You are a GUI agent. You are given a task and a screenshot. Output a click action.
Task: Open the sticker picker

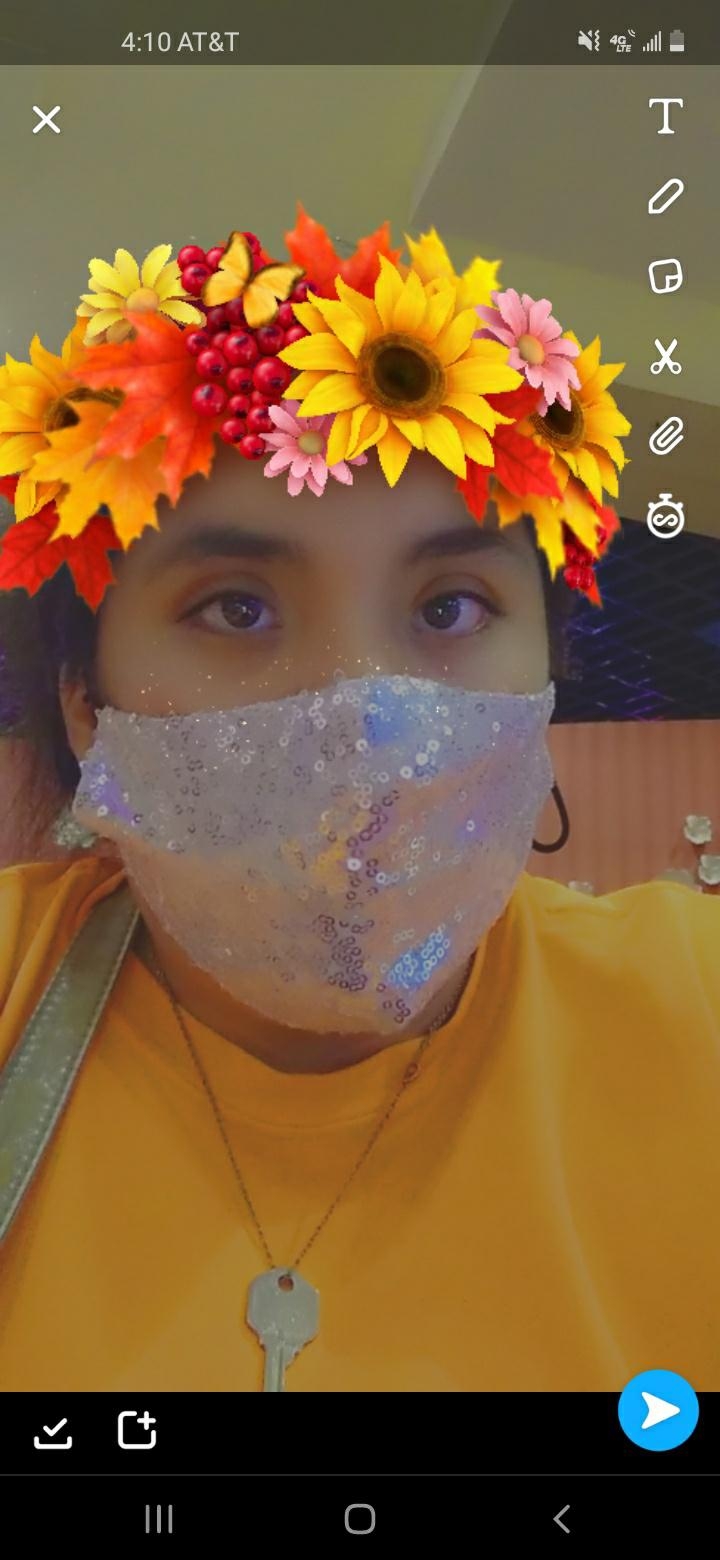click(665, 276)
